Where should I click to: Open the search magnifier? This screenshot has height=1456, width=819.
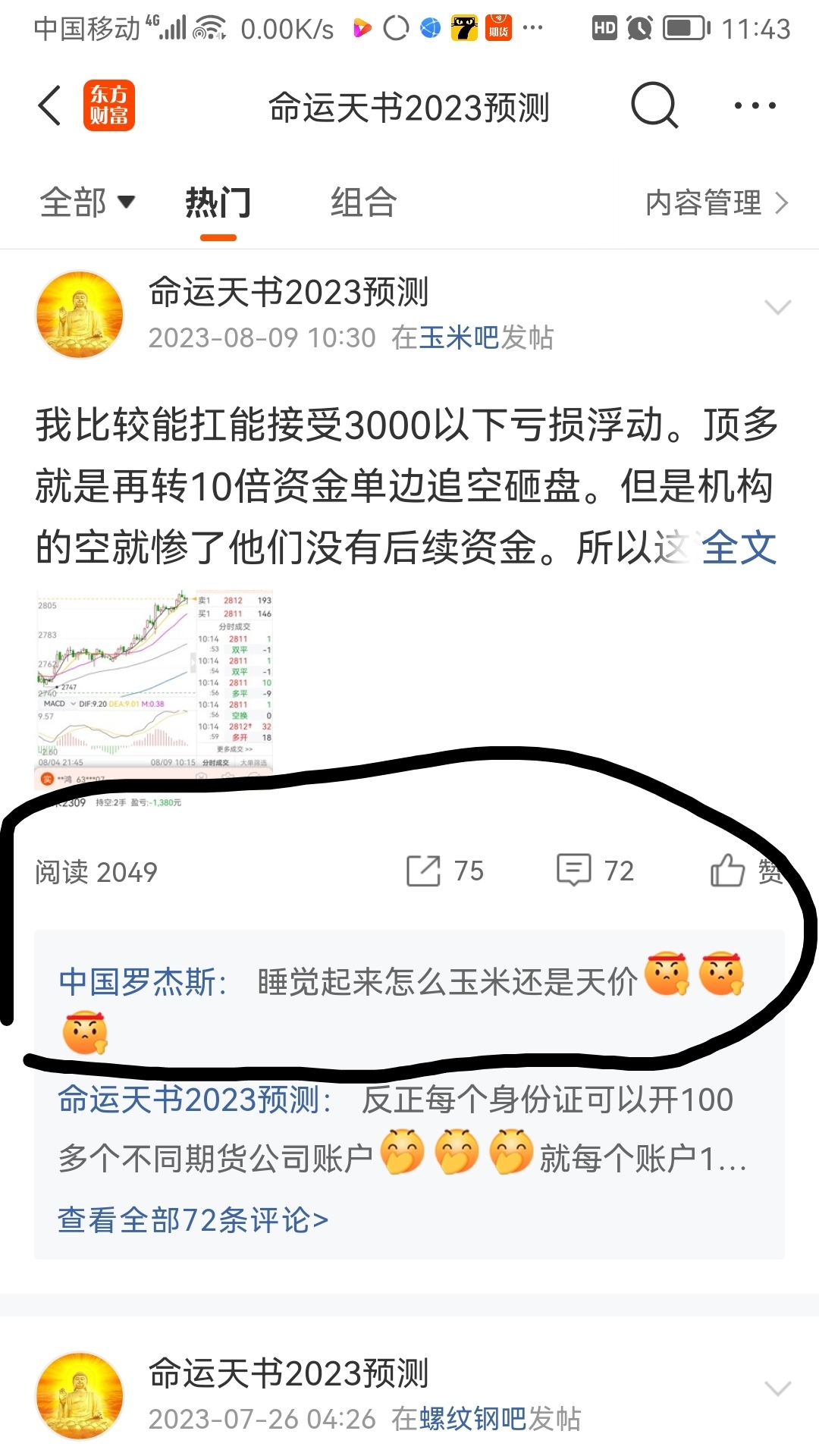pos(654,106)
